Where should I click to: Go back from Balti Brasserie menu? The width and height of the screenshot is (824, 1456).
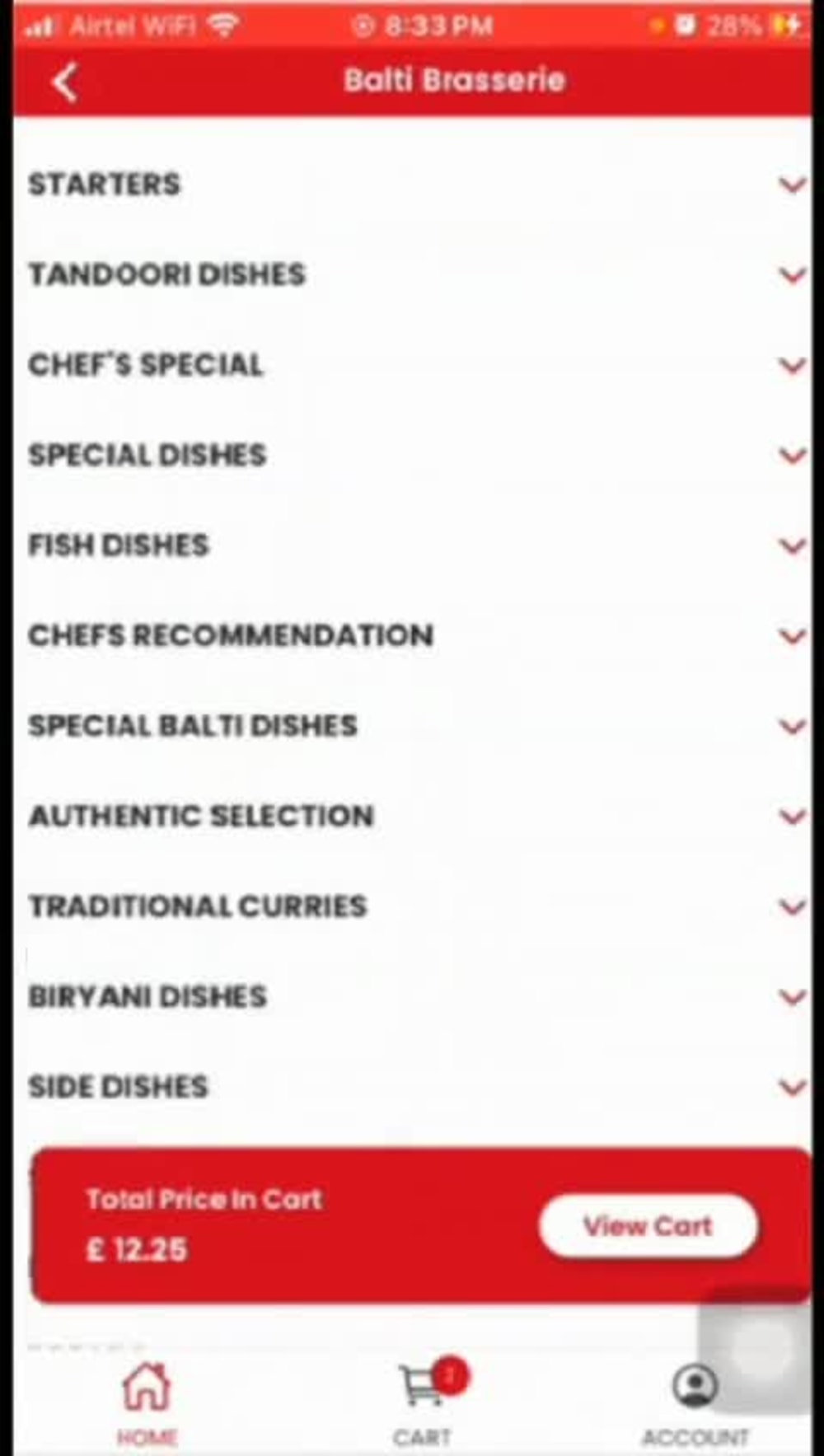coord(65,82)
